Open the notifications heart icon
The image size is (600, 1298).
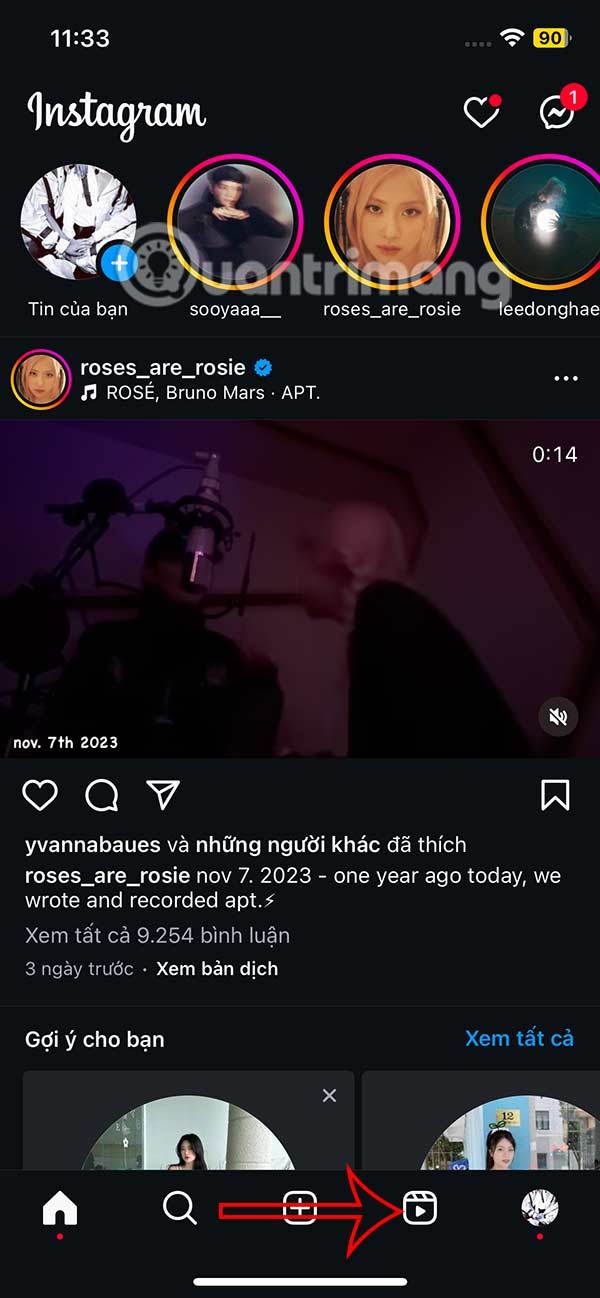point(481,113)
